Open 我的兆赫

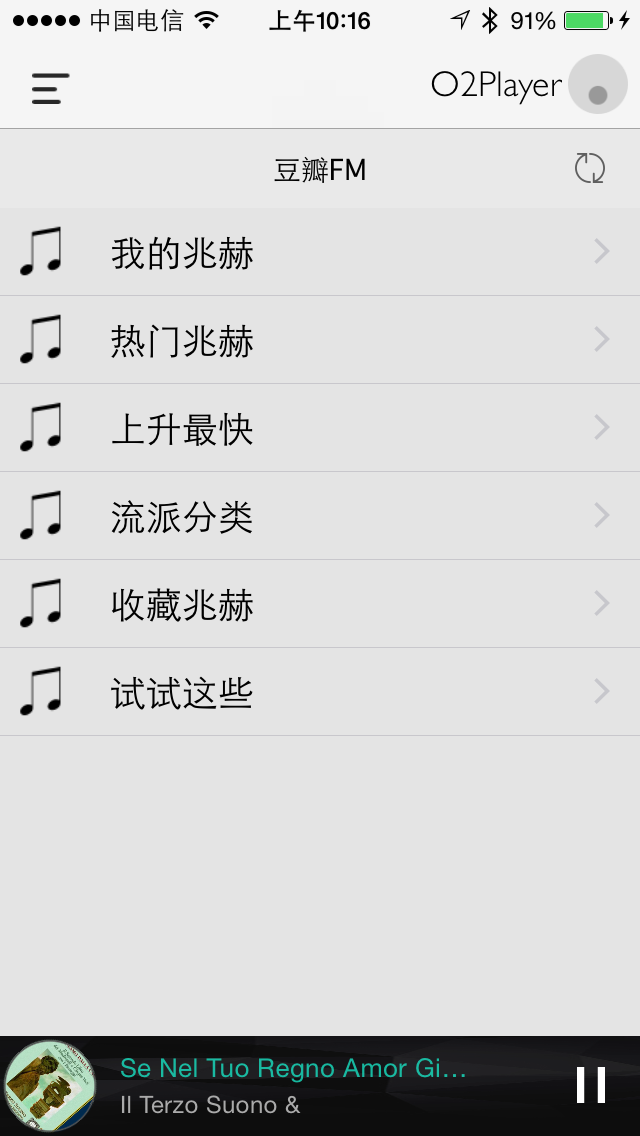(x=320, y=253)
